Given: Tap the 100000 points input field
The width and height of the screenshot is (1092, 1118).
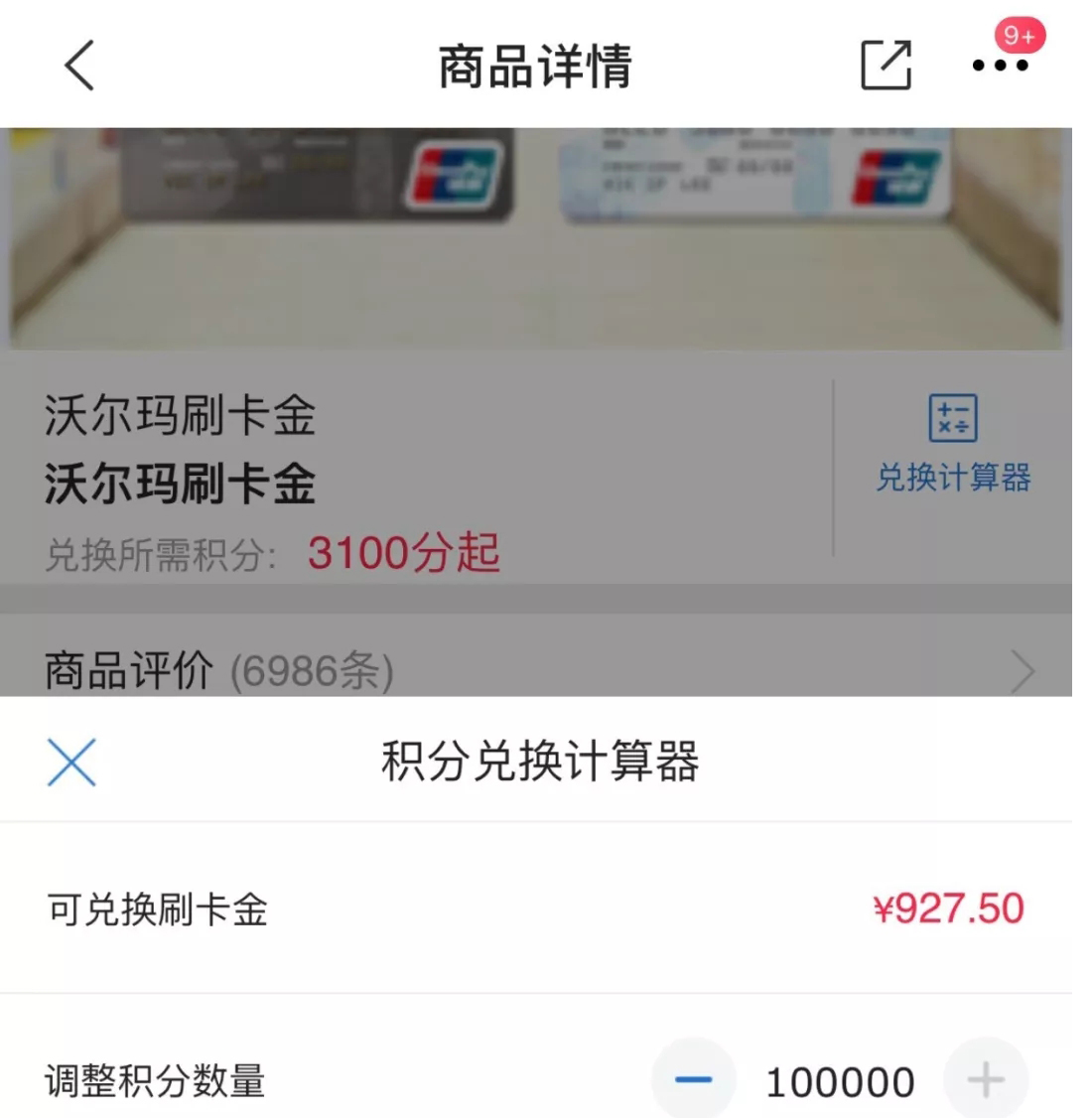Looking at the screenshot, I should click(840, 1081).
